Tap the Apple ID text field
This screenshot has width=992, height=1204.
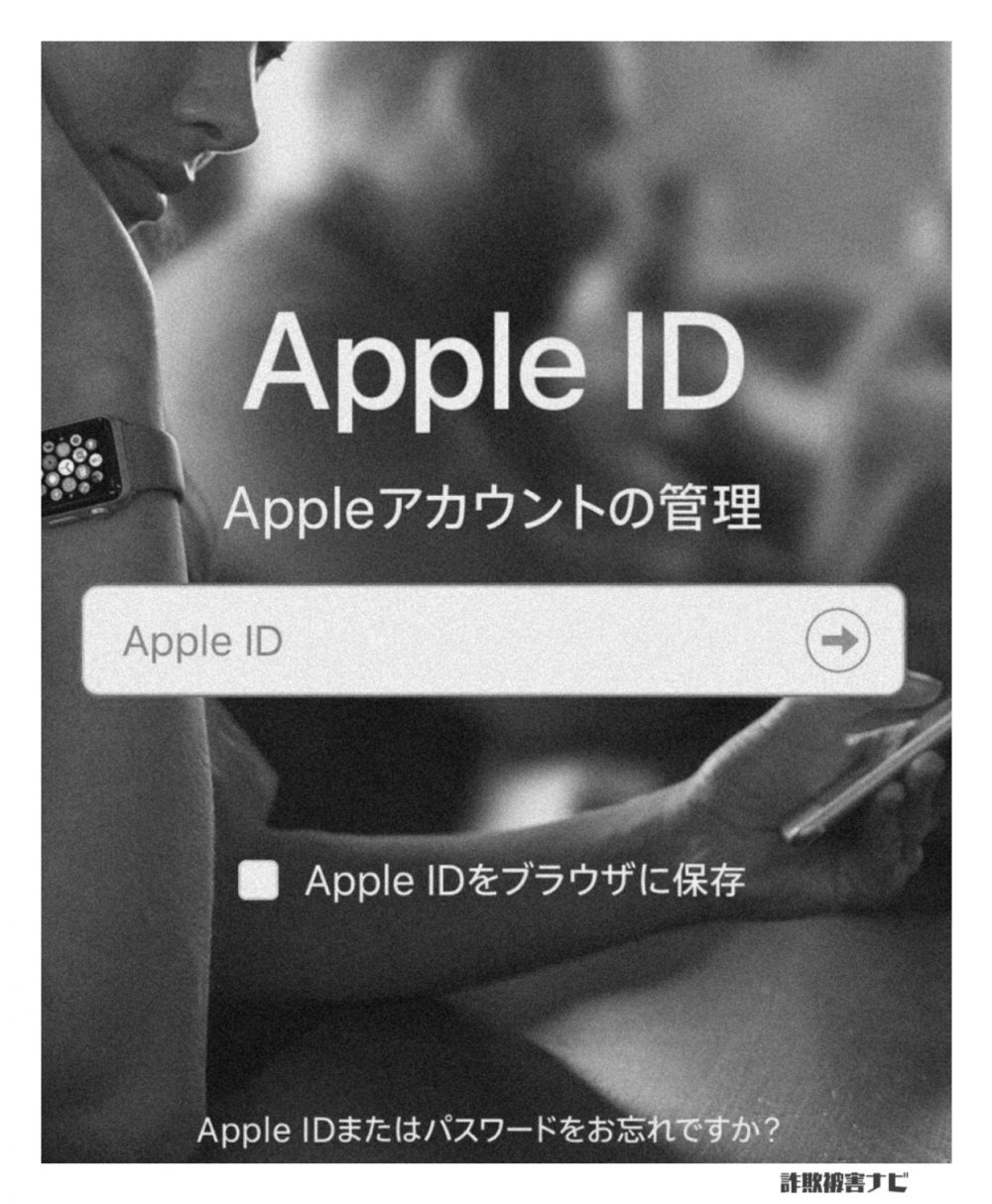pos(436,641)
